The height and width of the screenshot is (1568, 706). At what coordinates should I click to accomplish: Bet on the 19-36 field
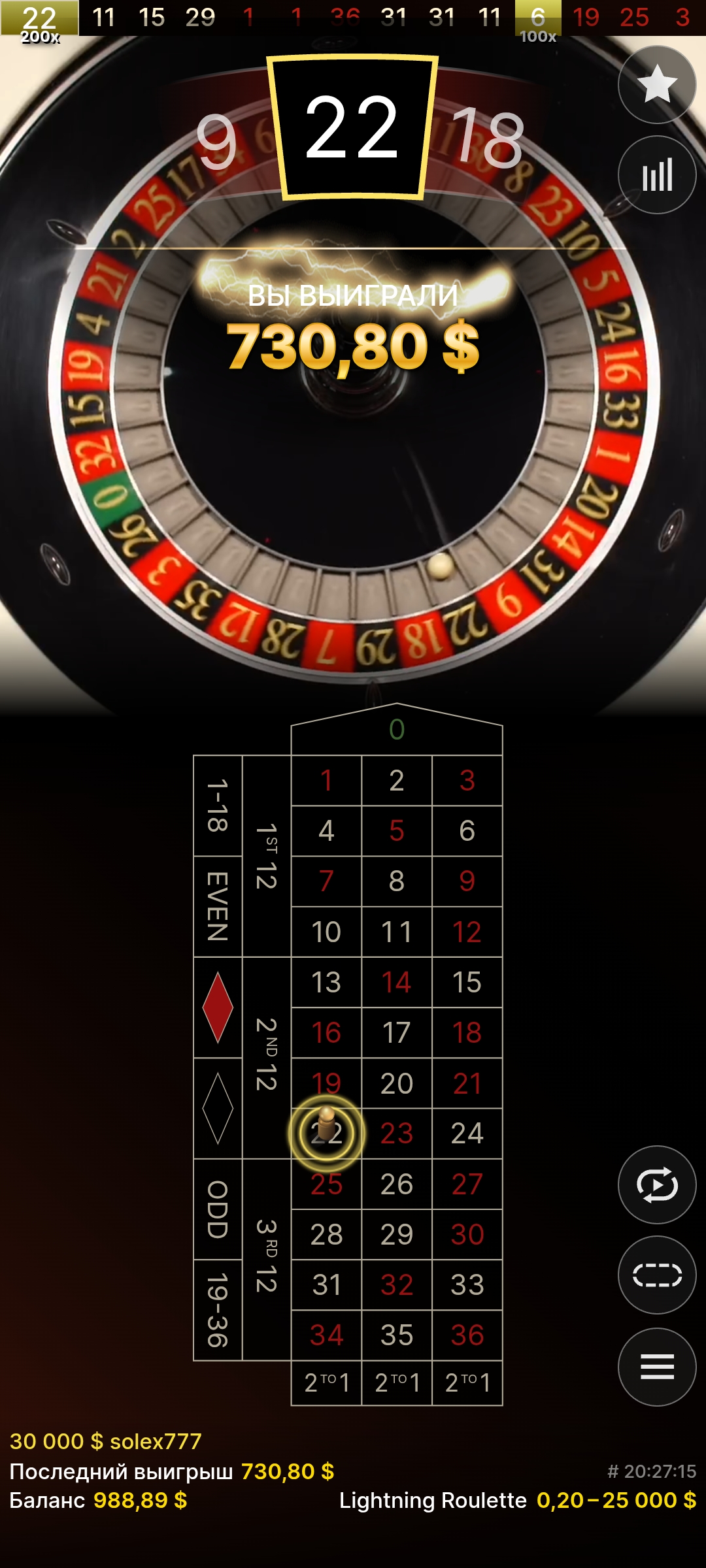218,1310
